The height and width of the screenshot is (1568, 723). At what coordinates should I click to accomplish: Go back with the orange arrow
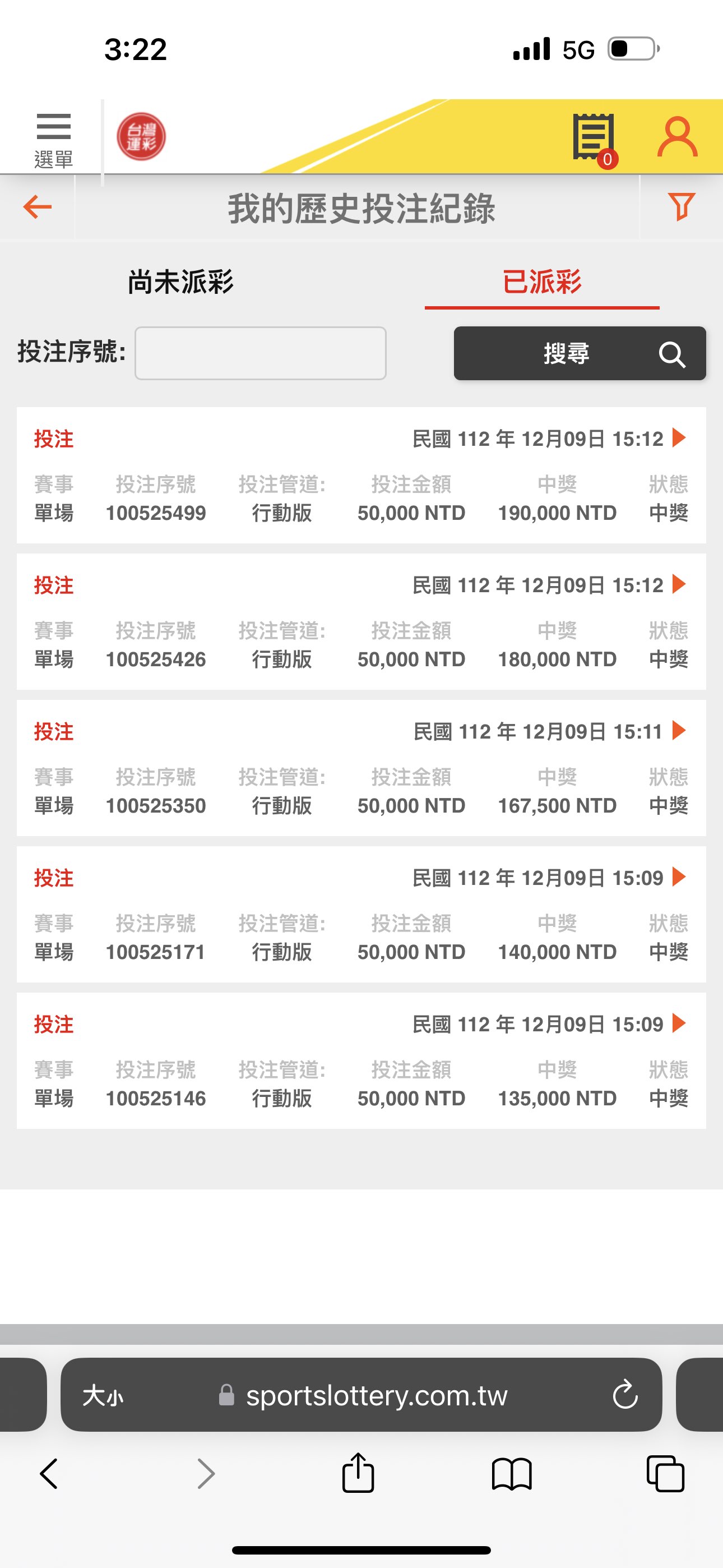[37, 207]
